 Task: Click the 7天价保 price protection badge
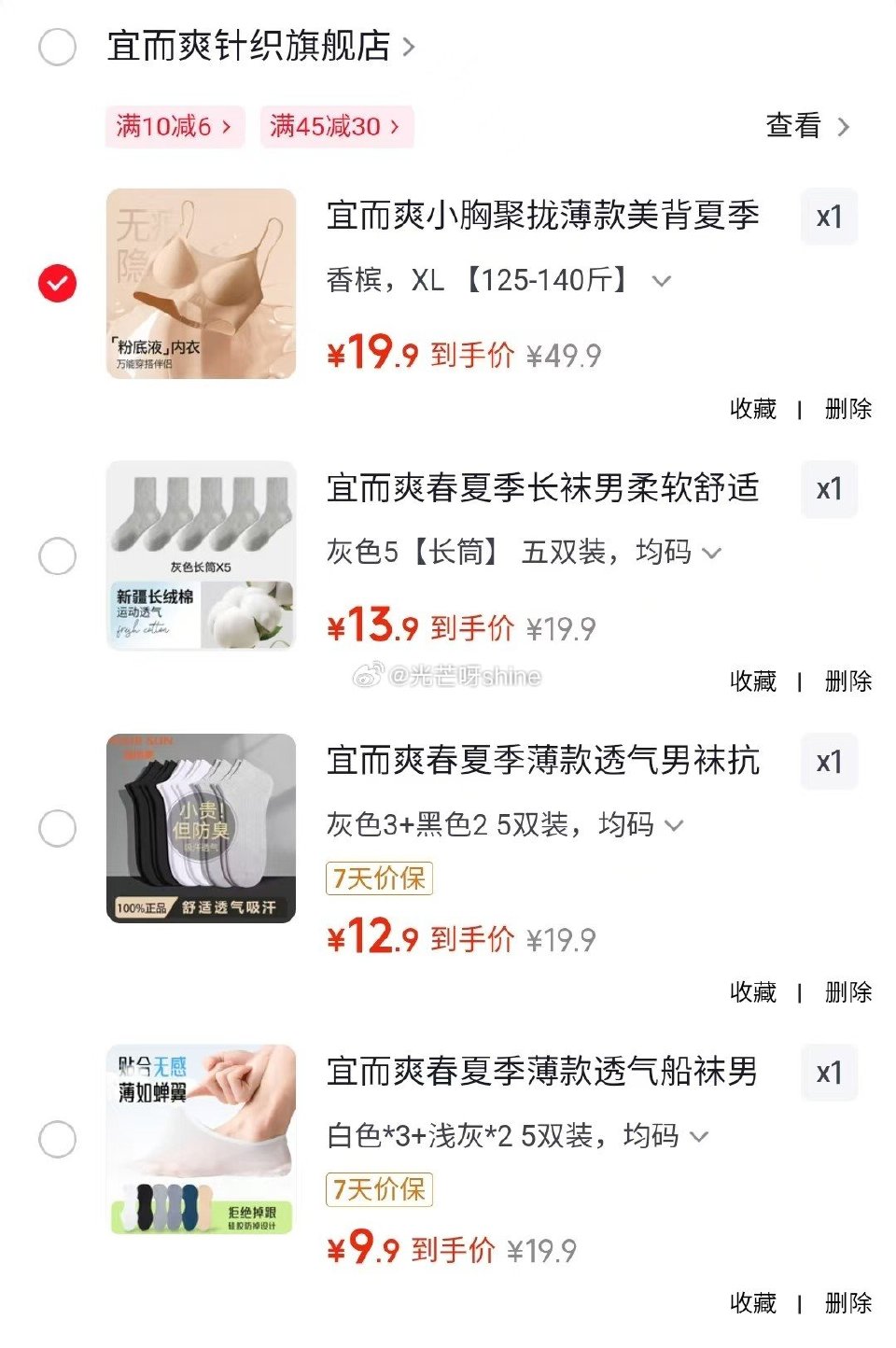click(377, 878)
